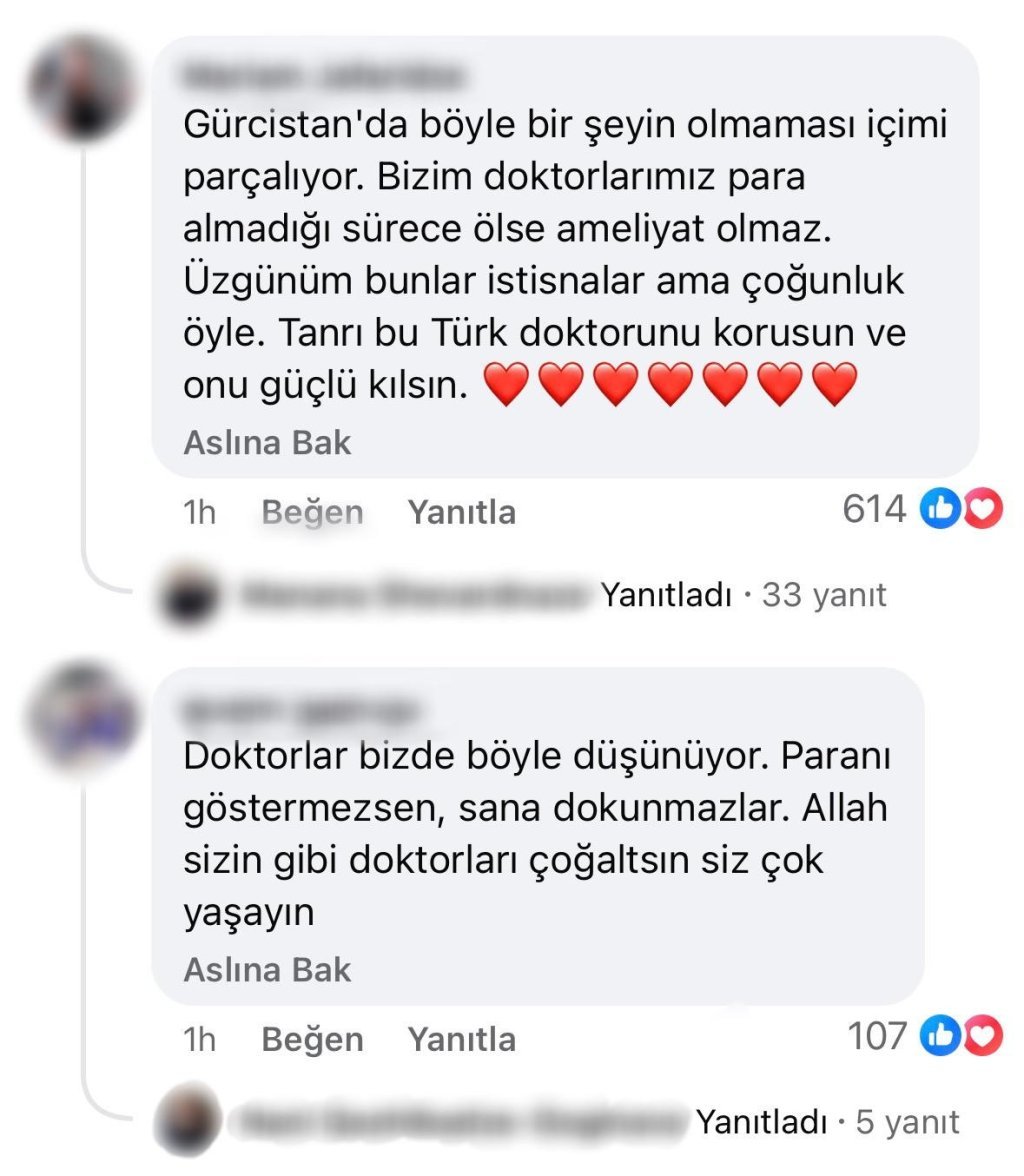Tap 'Aslına Bak' under 'Doktorlar bizde' comment
This screenshot has width=1024, height=1176.
click(267, 969)
